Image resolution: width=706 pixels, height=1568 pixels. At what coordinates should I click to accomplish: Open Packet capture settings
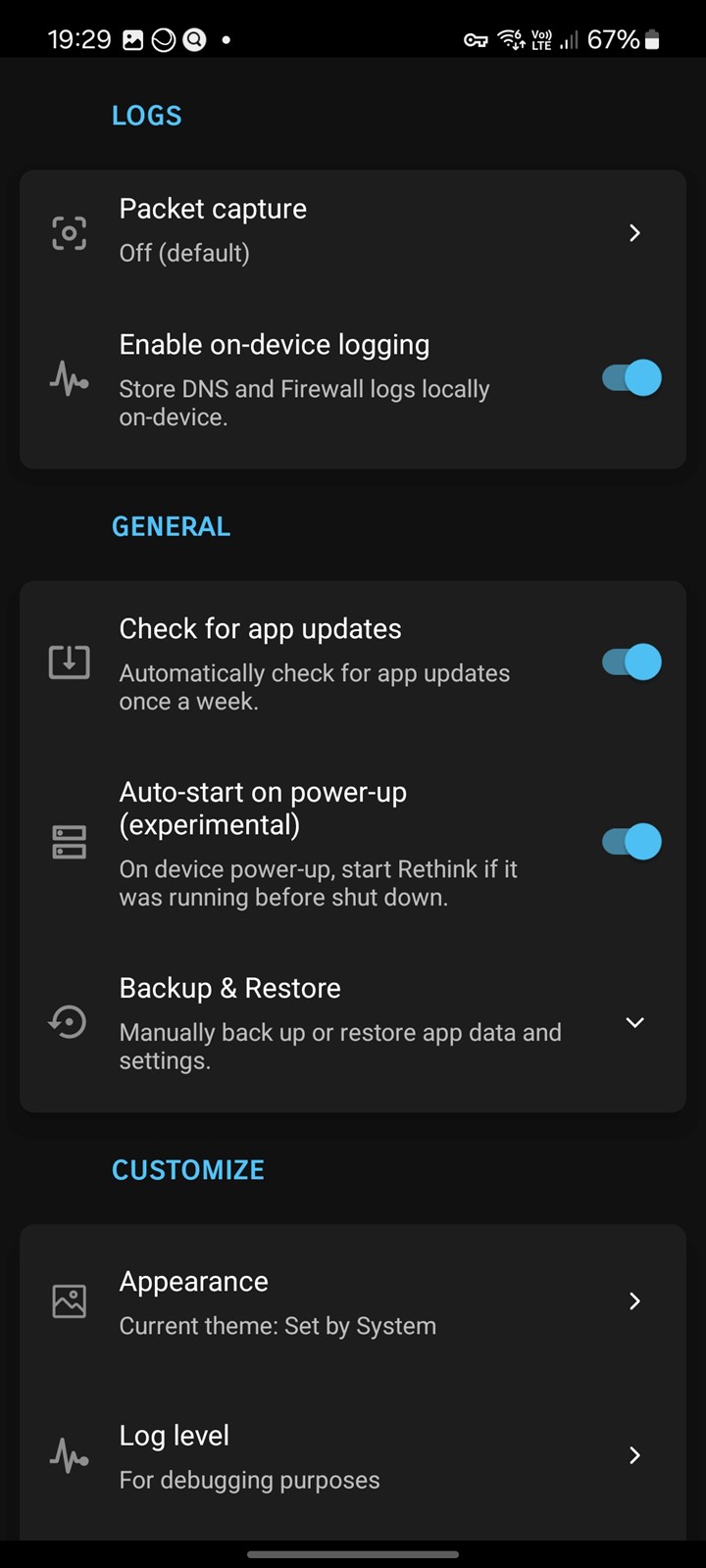click(353, 232)
